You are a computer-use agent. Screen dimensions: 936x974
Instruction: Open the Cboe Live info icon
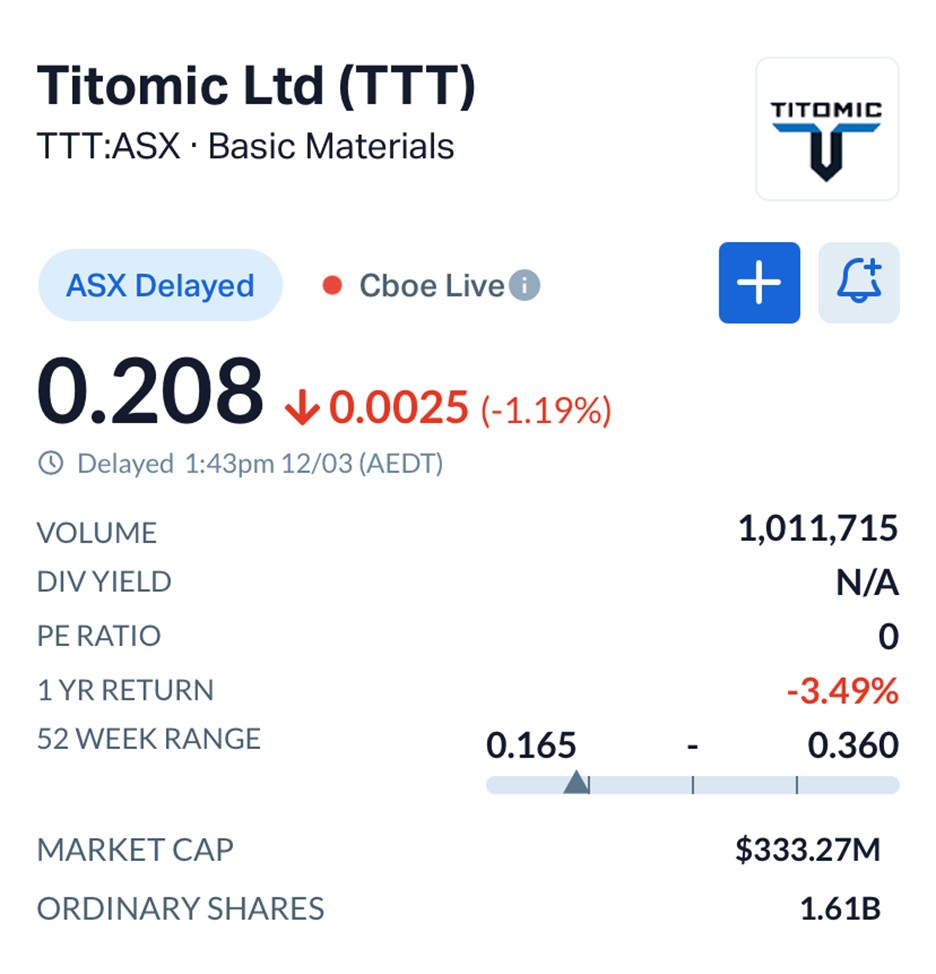point(525,286)
